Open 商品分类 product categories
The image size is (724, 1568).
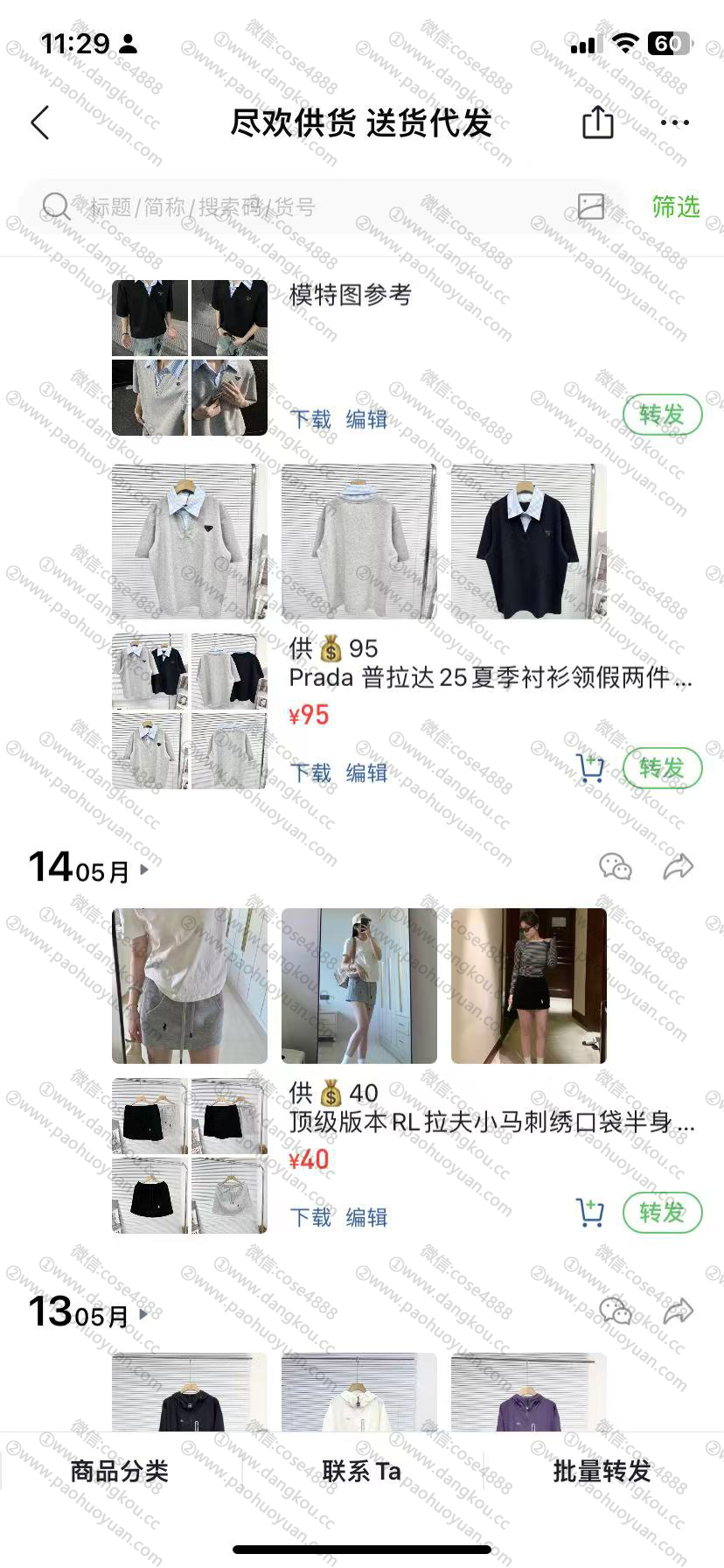(x=120, y=1471)
